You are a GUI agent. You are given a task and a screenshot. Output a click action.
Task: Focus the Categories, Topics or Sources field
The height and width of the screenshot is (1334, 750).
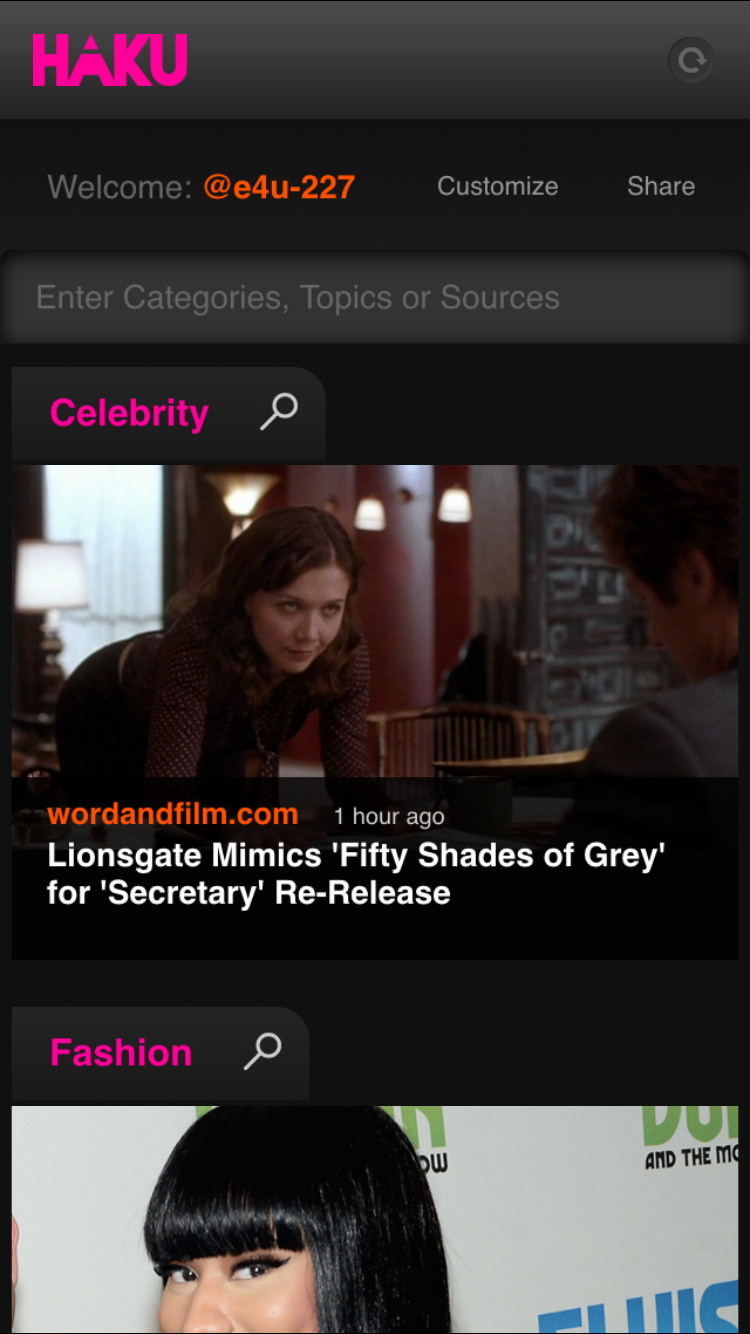click(x=375, y=298)
